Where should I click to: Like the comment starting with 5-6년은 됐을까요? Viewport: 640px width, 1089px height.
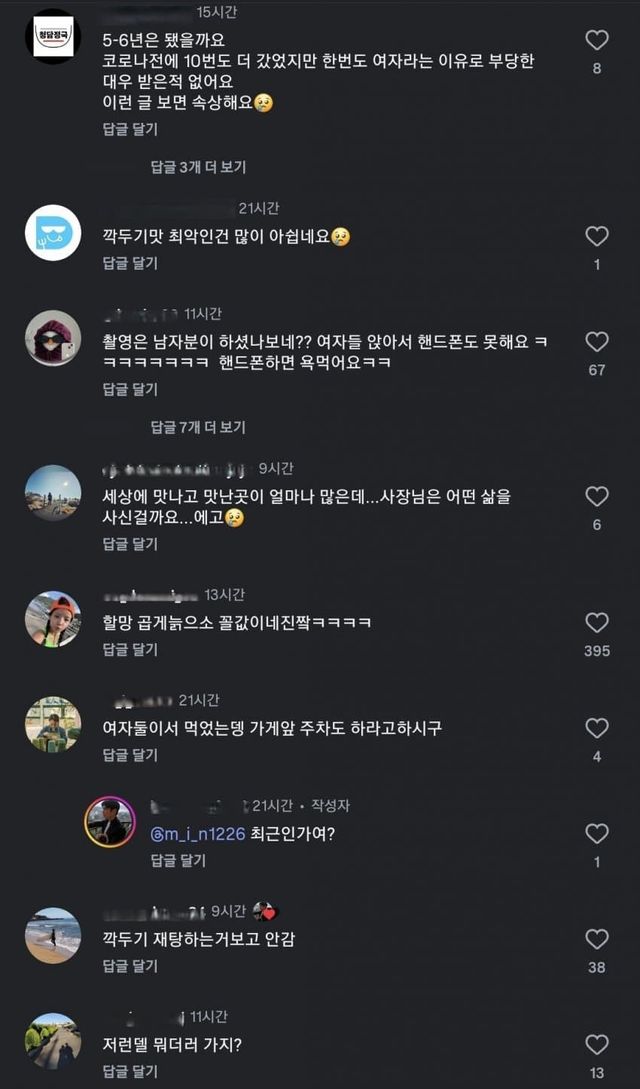click(x=597, y=41)
